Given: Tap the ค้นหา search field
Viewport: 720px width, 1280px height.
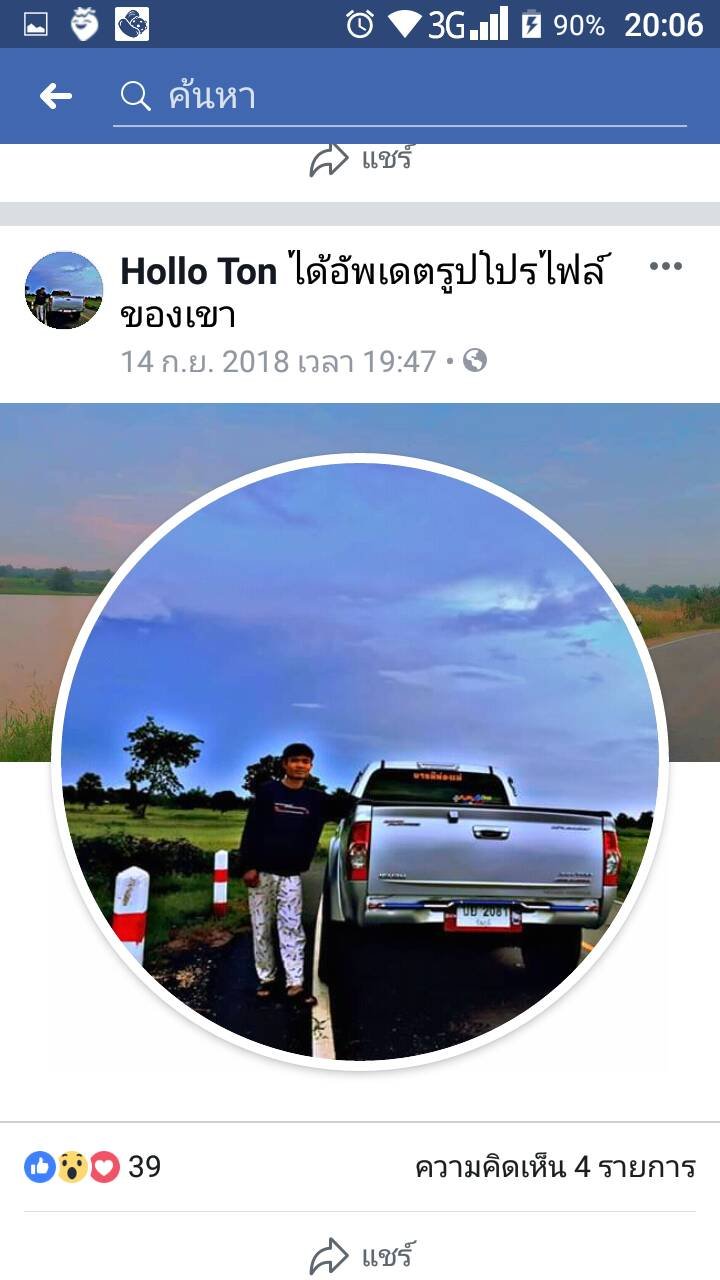Looking at the screenshot, I should coord(400,96).
